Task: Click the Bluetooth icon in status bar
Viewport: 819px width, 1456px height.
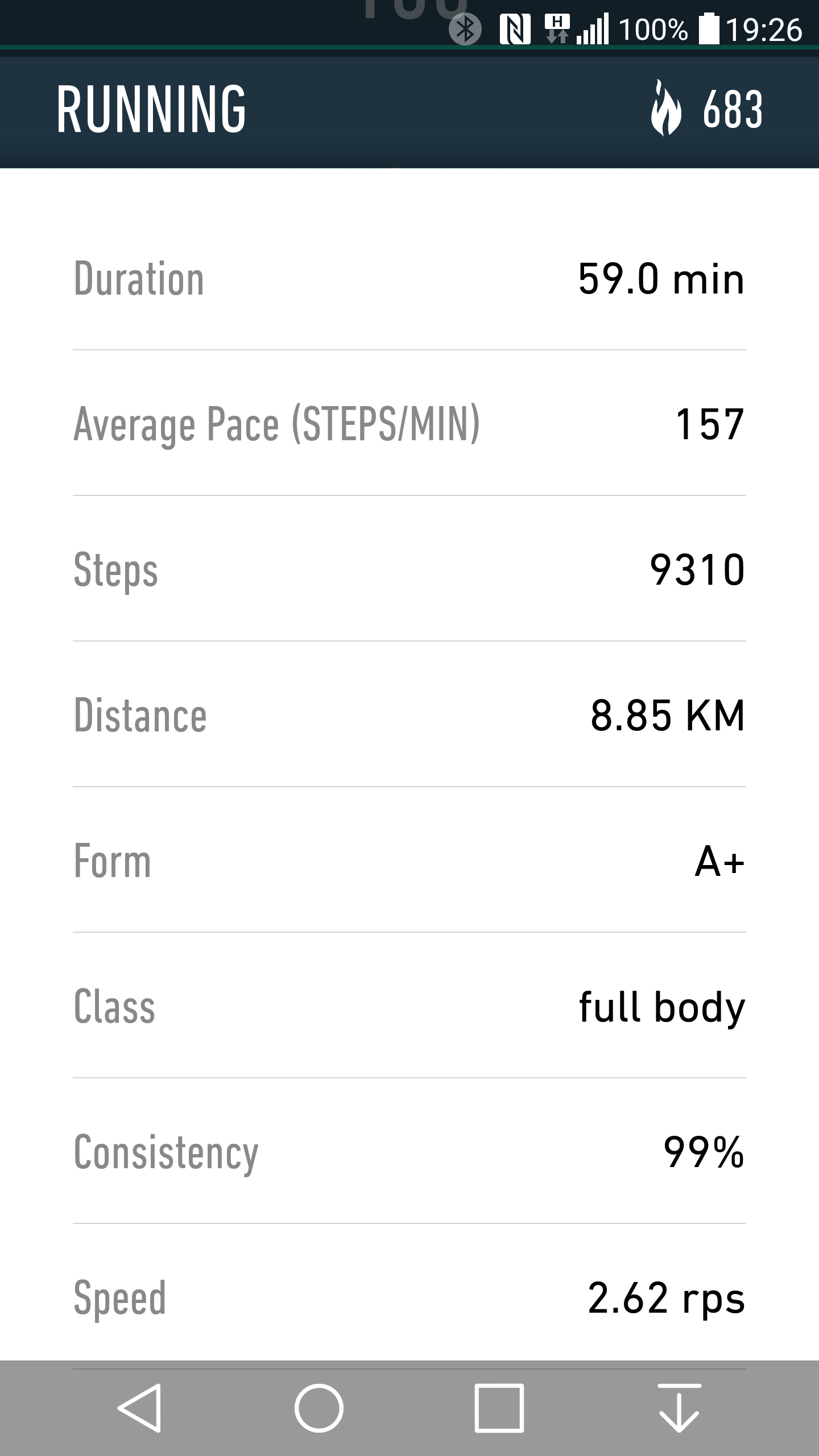Action: 466,27
